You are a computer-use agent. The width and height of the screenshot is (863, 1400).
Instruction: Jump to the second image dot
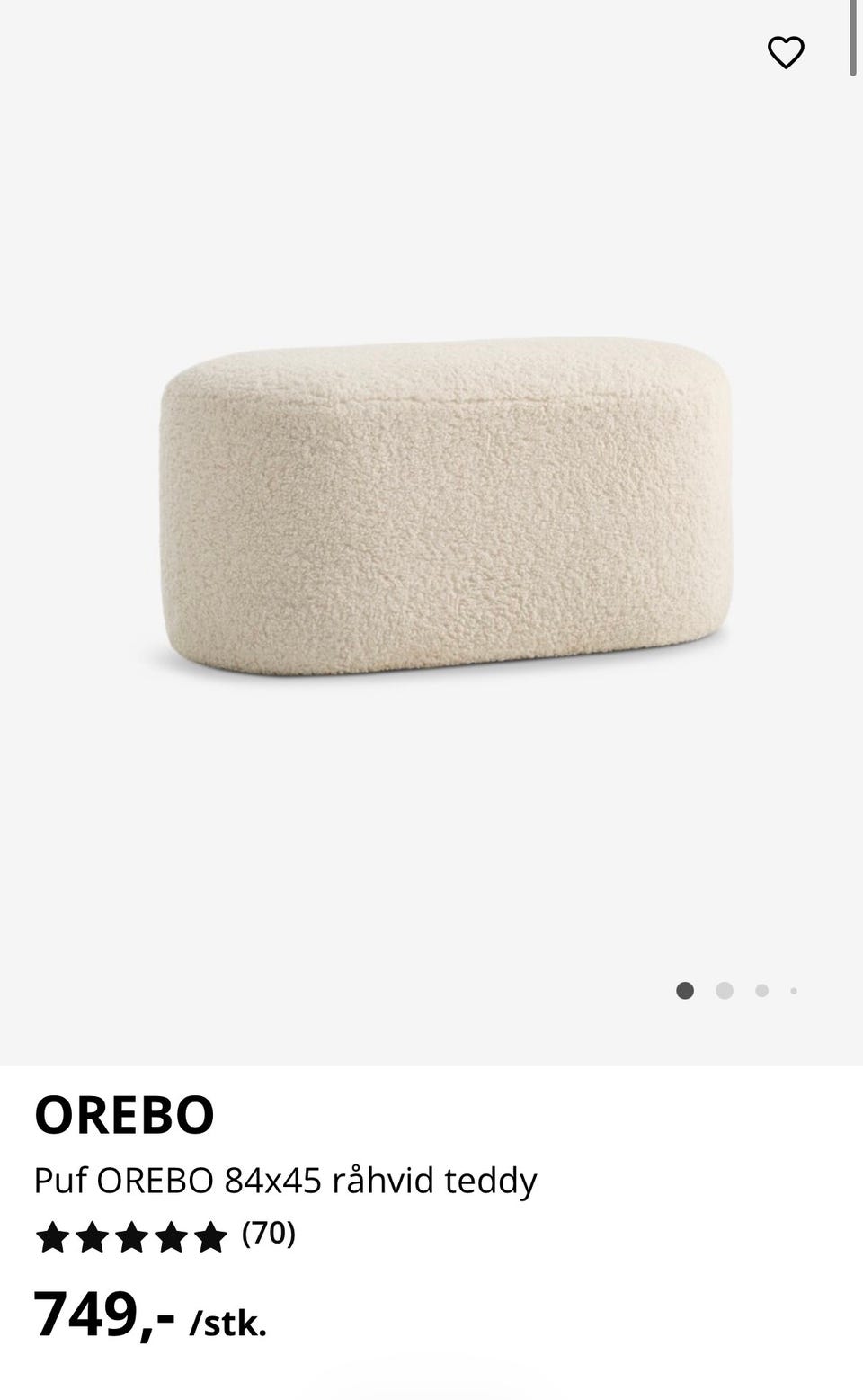click(x=725, y=991)
